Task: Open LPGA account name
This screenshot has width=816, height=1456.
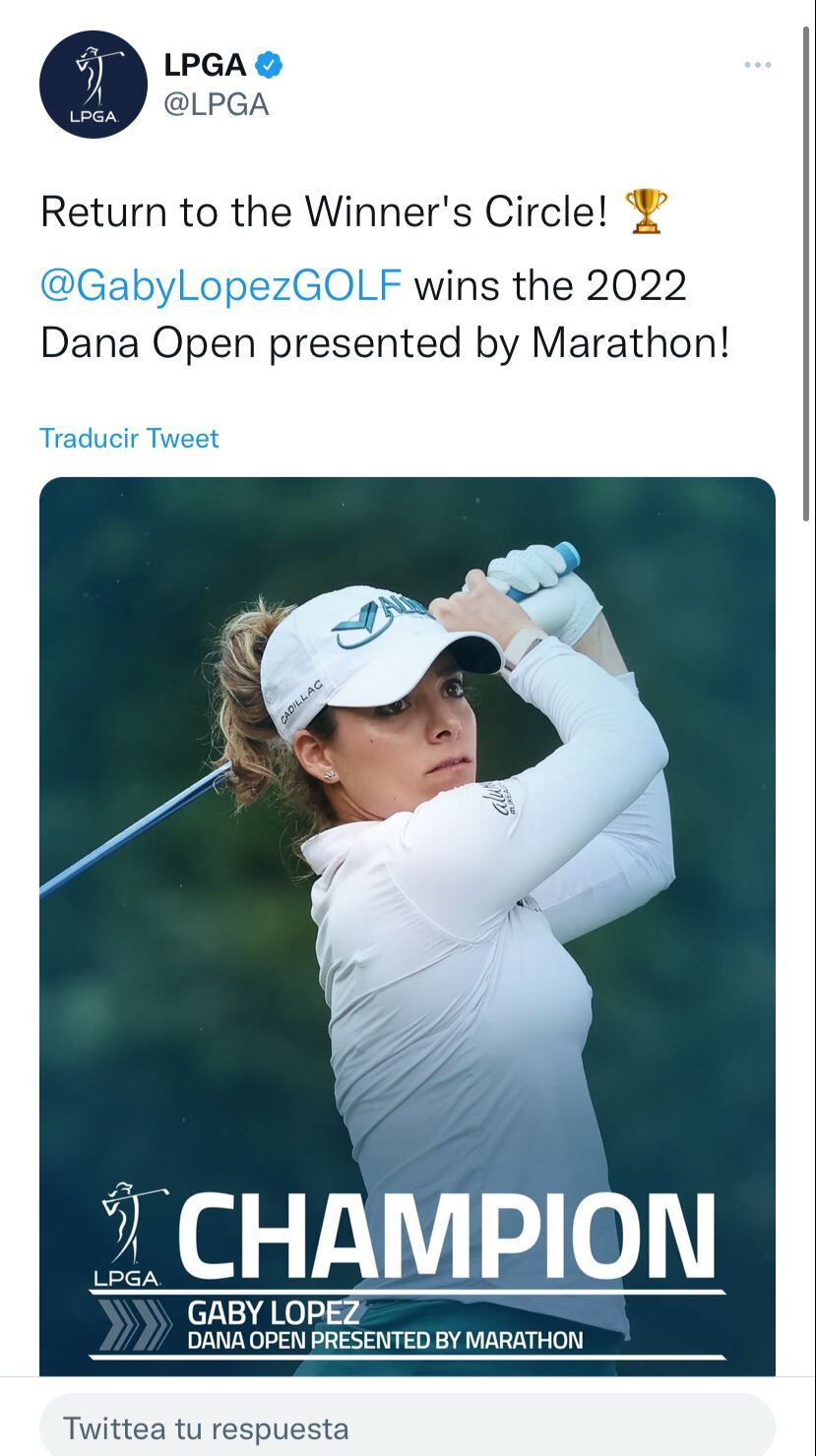Action: (206, 65)
